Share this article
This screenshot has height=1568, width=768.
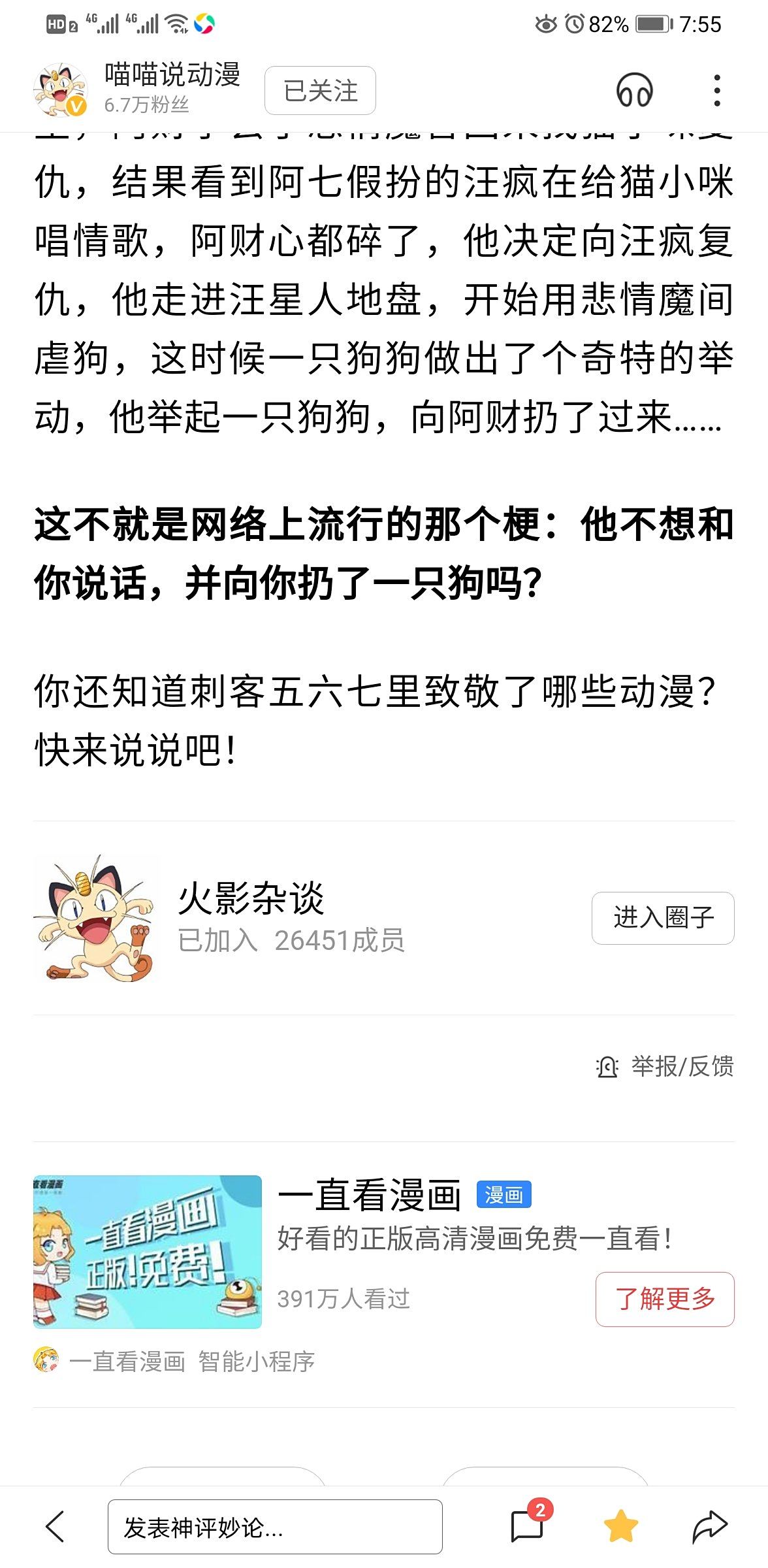point(709,1526)
